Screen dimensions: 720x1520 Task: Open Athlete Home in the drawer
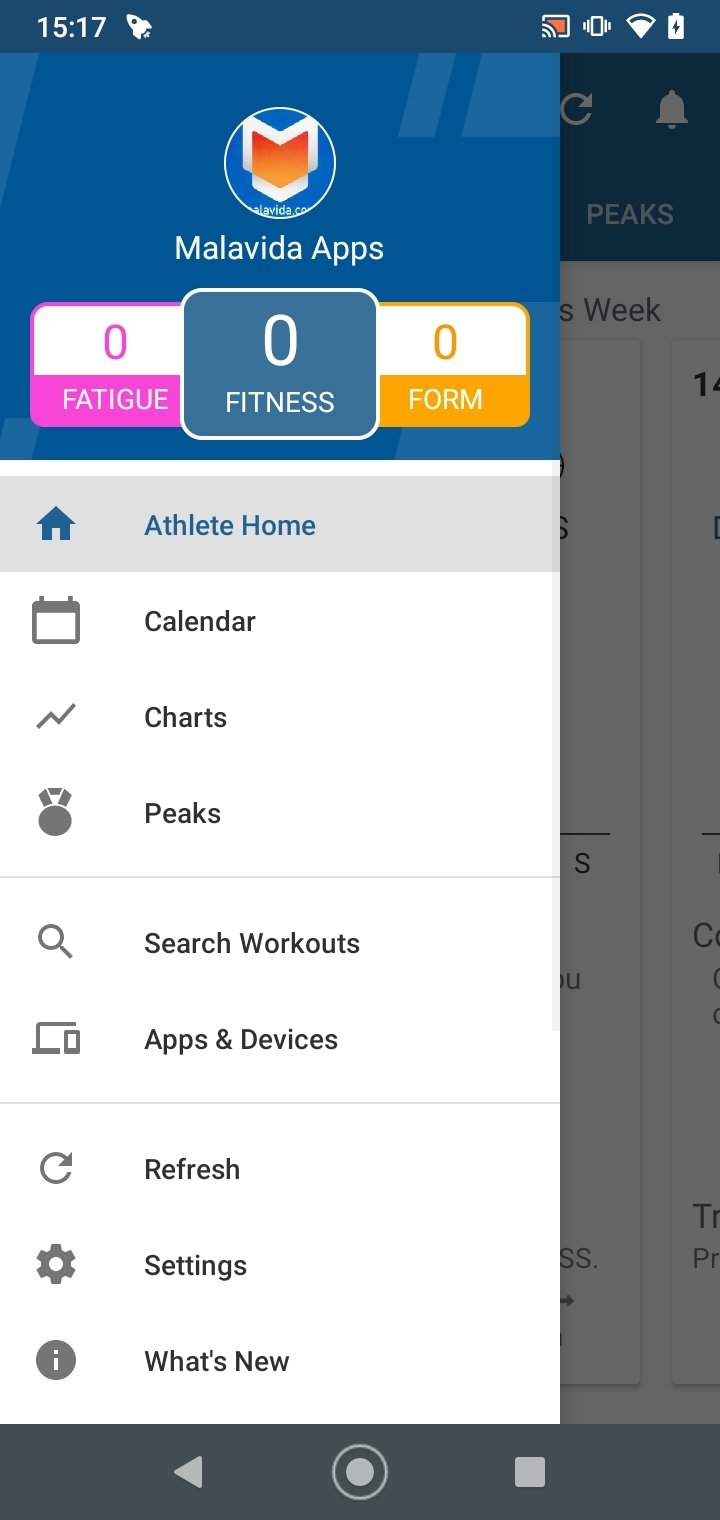(280, 524)
